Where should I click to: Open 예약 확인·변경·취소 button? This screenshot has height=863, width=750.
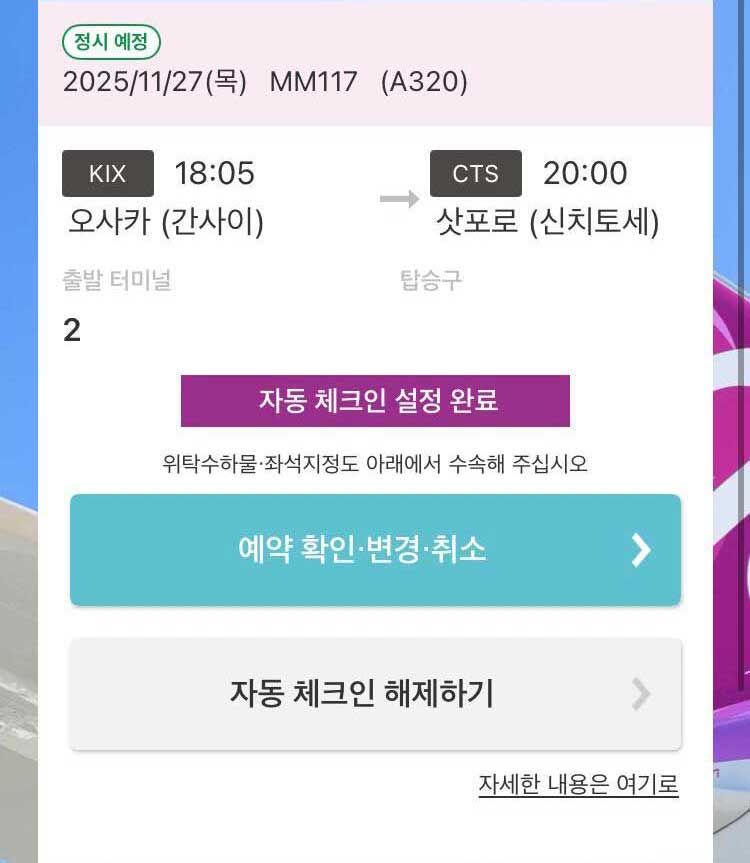click(x=375, y=550)
